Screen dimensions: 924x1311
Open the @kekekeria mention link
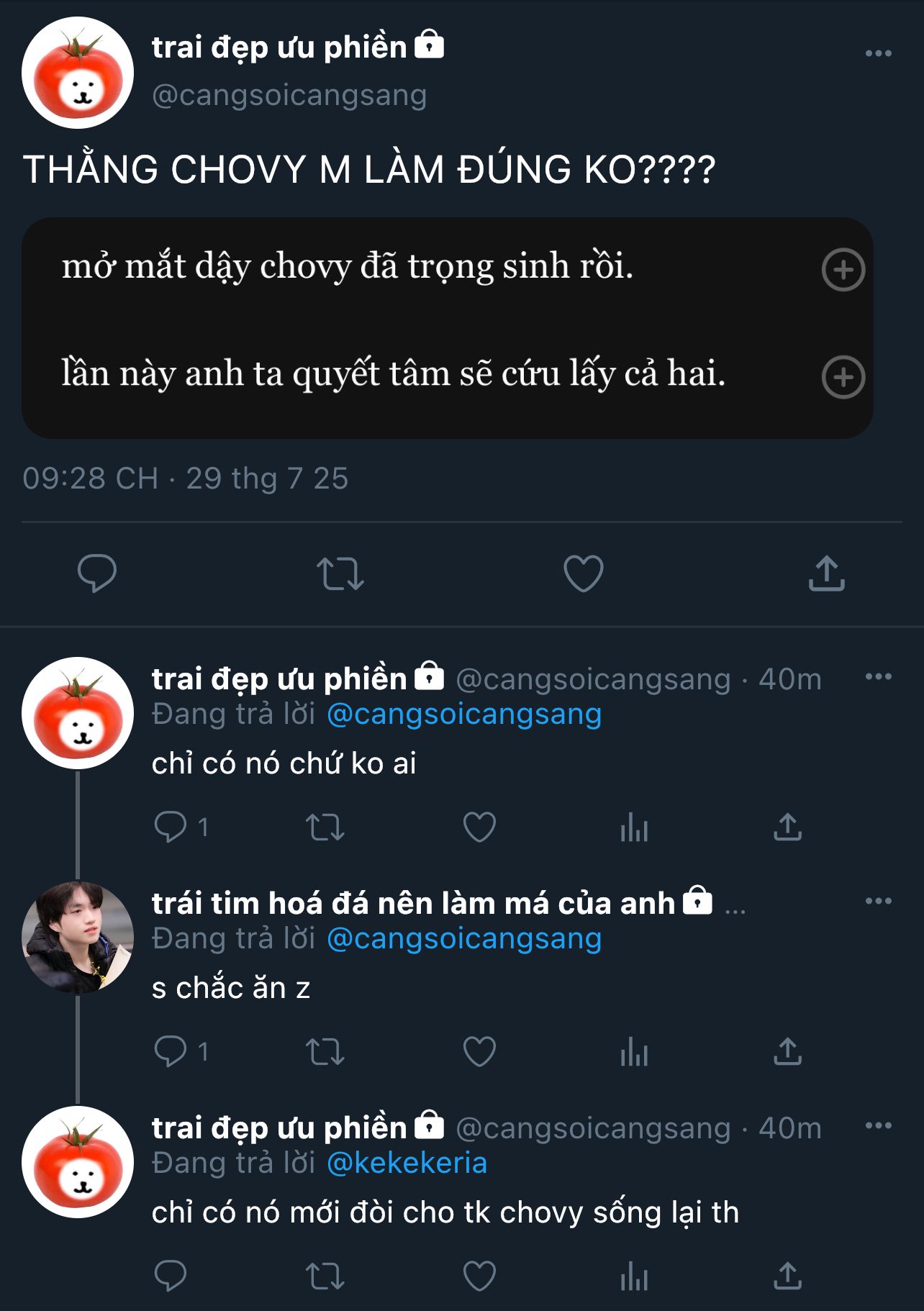point(407,1163)
